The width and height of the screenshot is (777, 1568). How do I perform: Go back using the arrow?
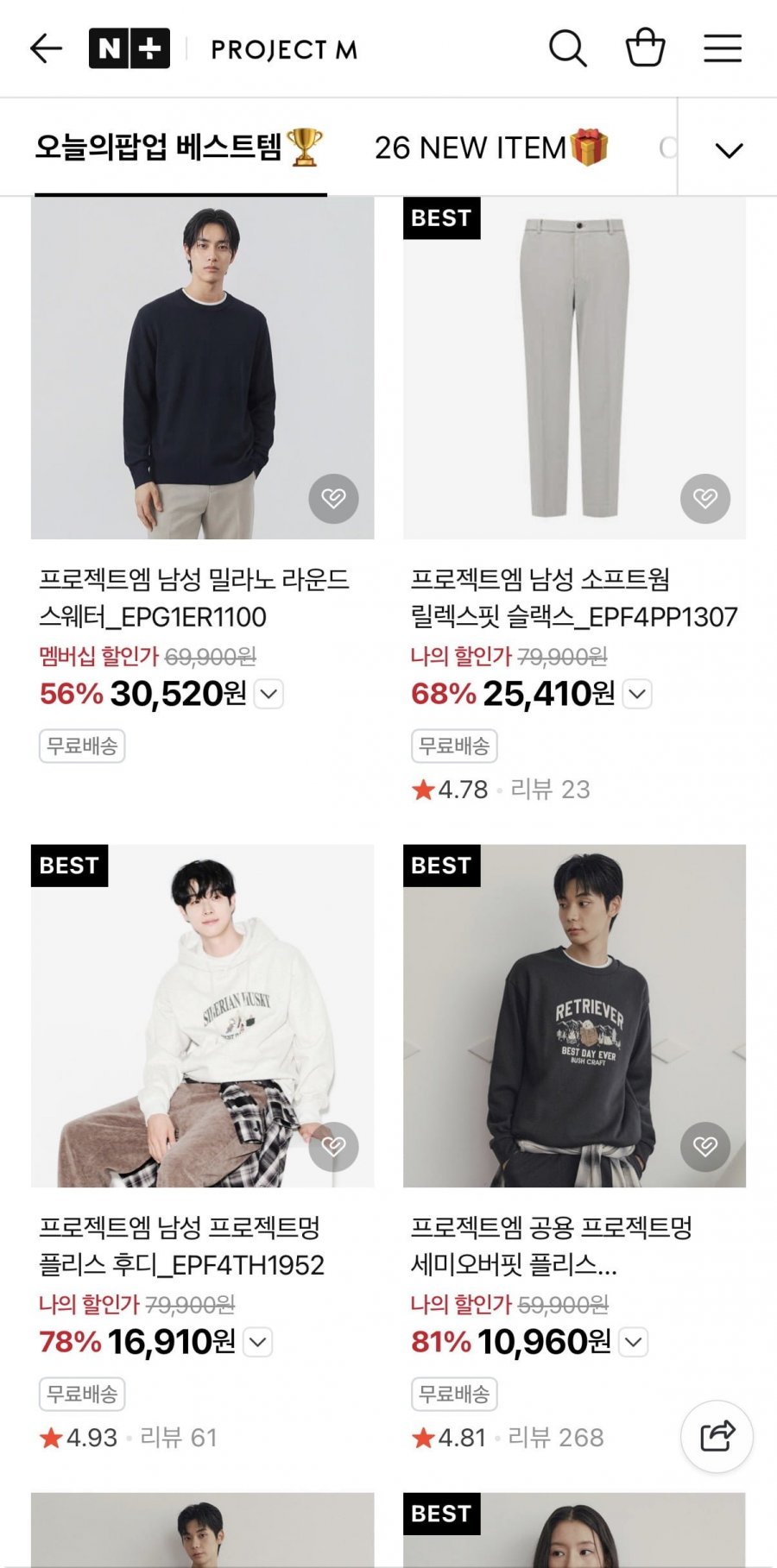(46, 48)
